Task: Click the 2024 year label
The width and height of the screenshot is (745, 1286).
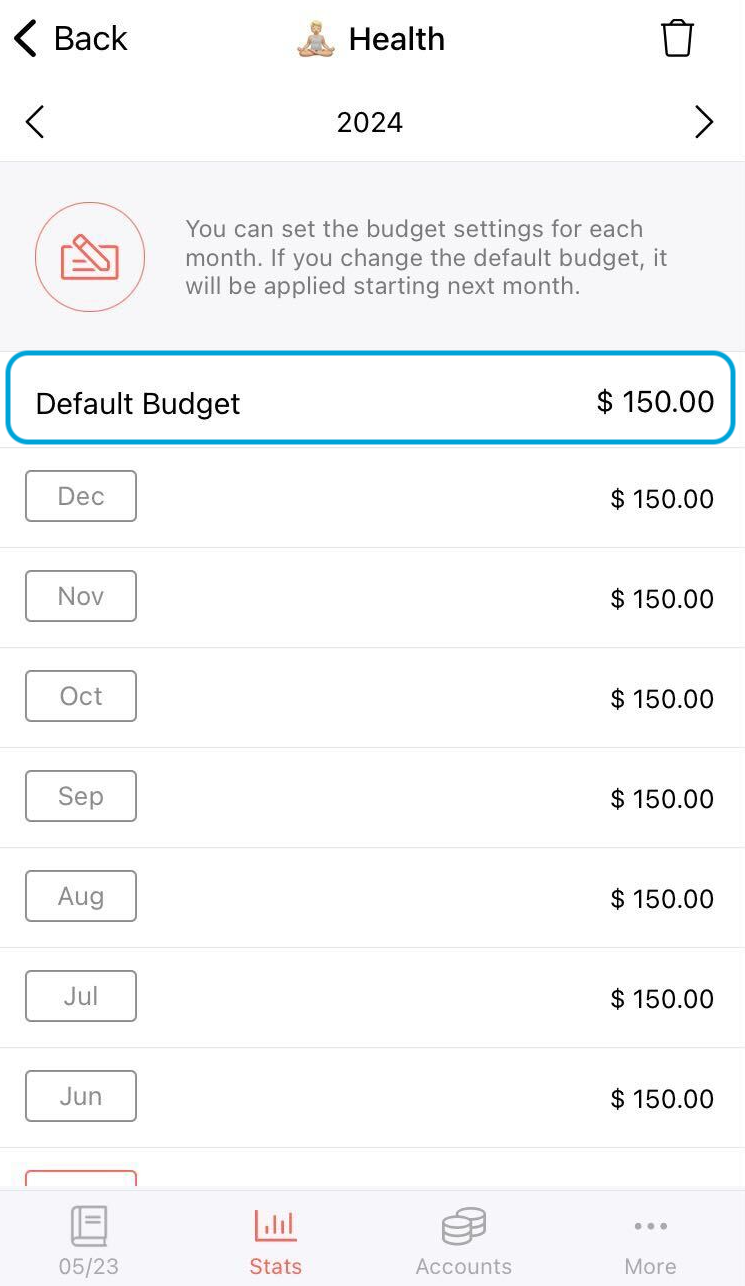Action: point(370,121)
